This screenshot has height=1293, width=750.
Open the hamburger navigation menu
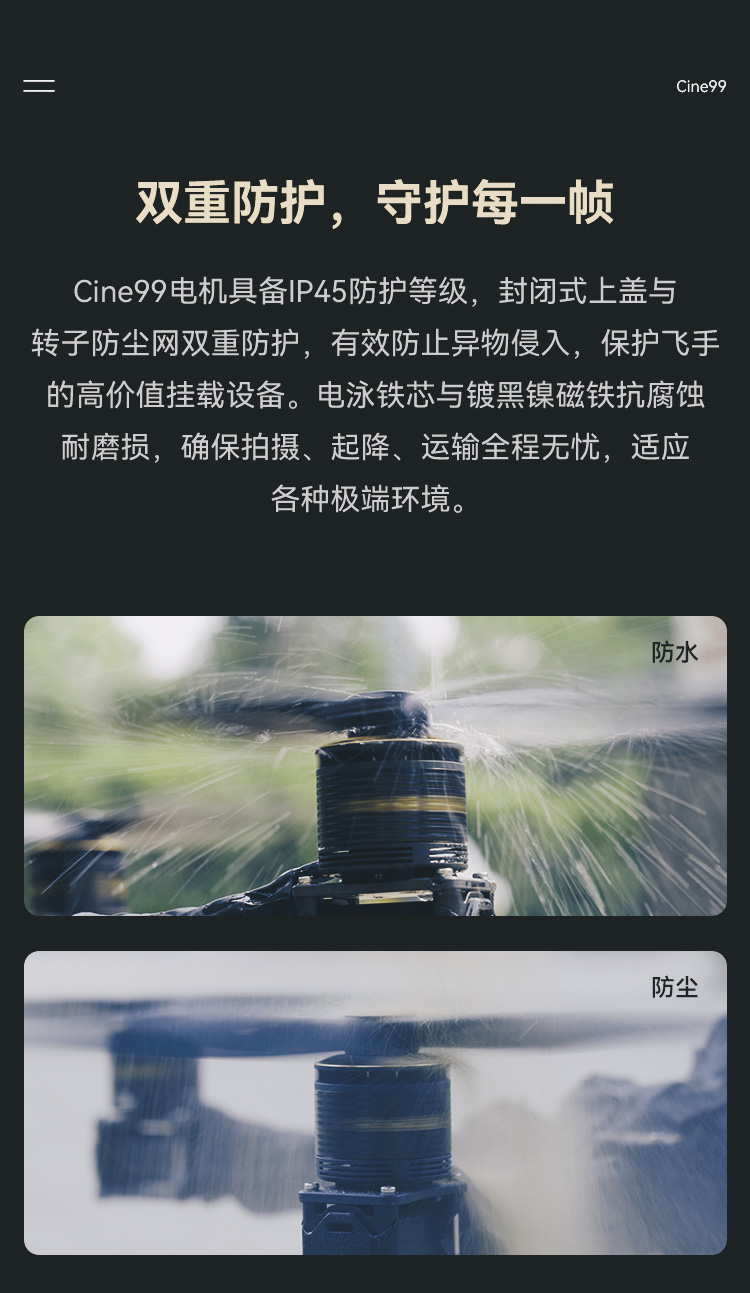pos(39,86)
